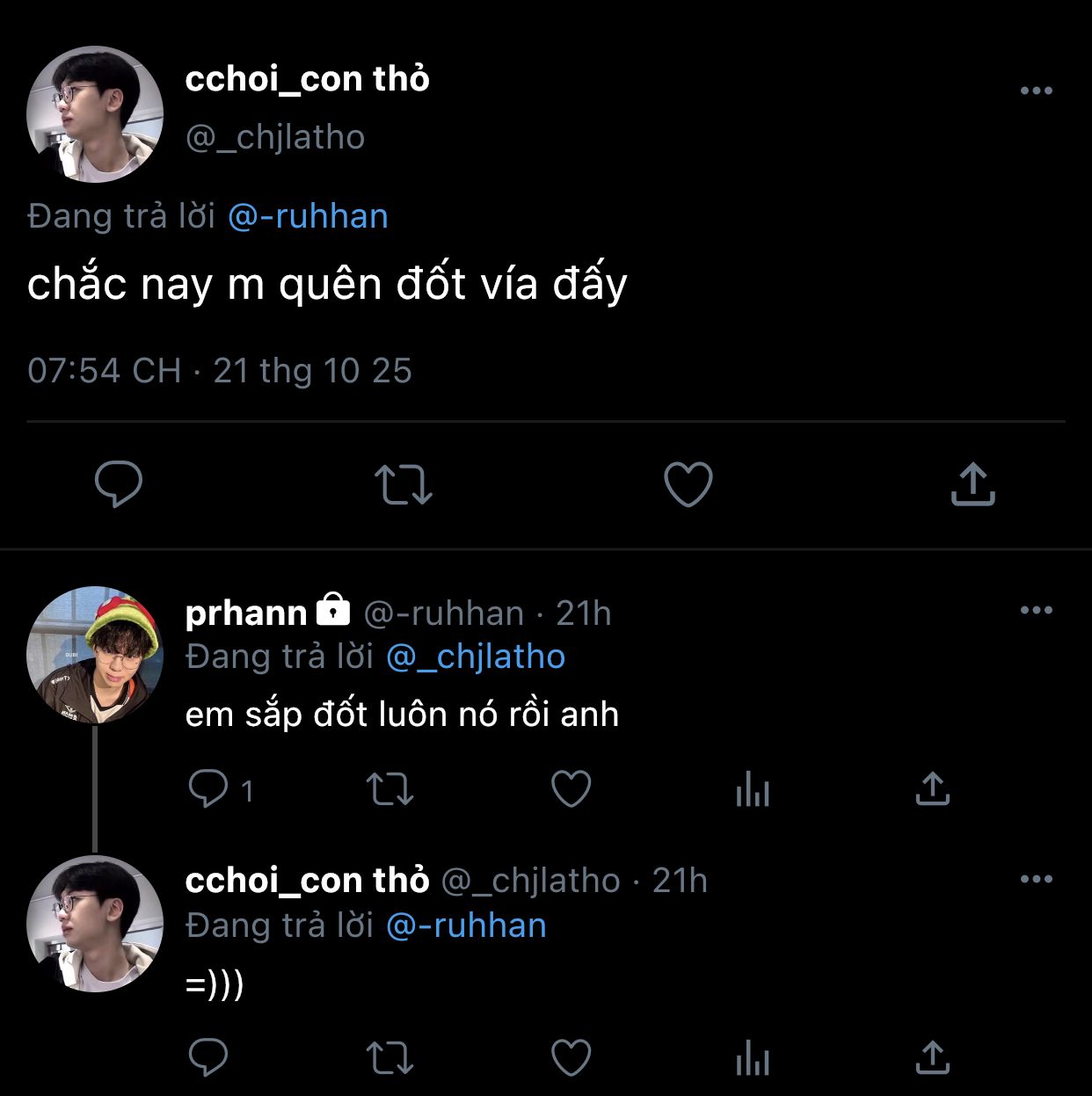1092x1096 pixels.
Task: Like the =))) reply
Action: pyautogui.click(x=571, y=1057)
